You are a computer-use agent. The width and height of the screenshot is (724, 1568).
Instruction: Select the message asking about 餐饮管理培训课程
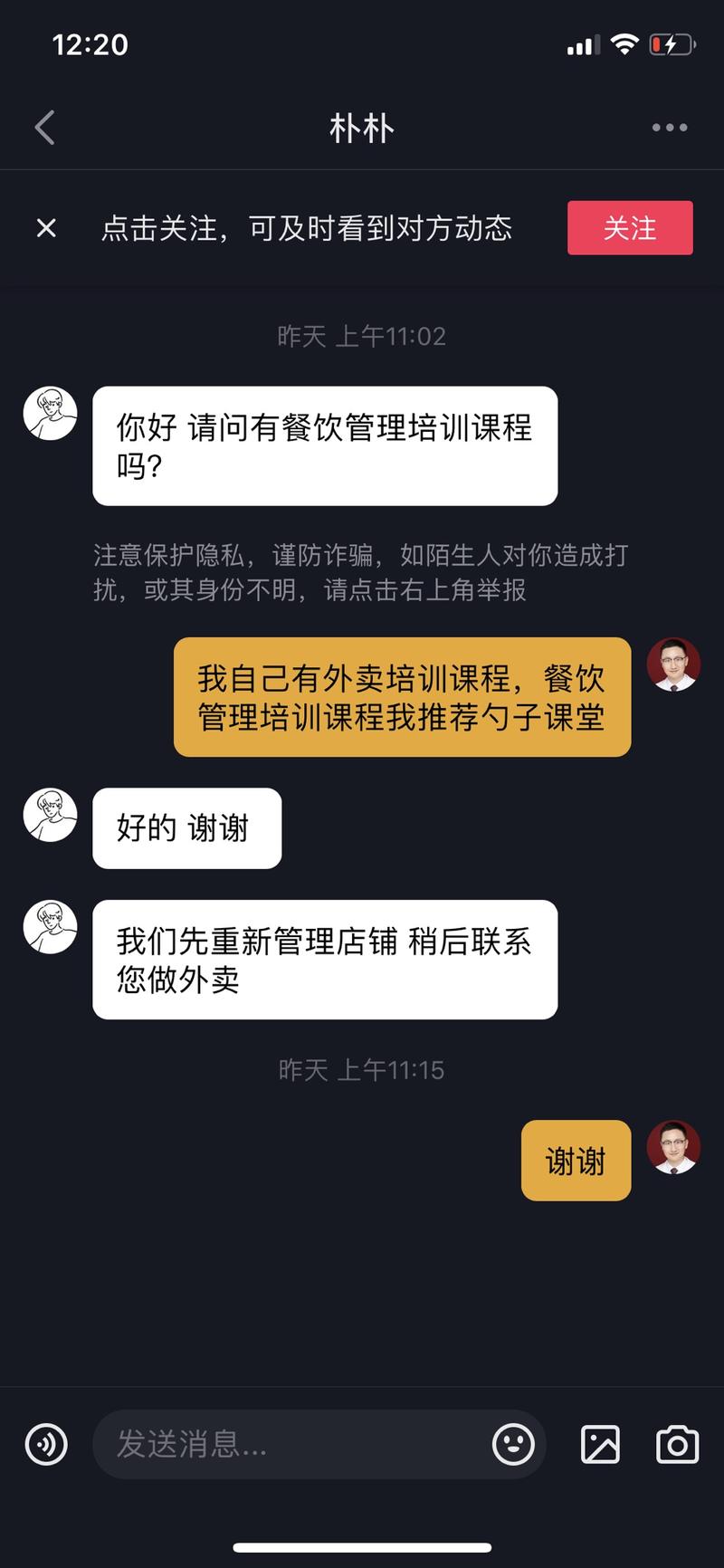coord(325,446)
